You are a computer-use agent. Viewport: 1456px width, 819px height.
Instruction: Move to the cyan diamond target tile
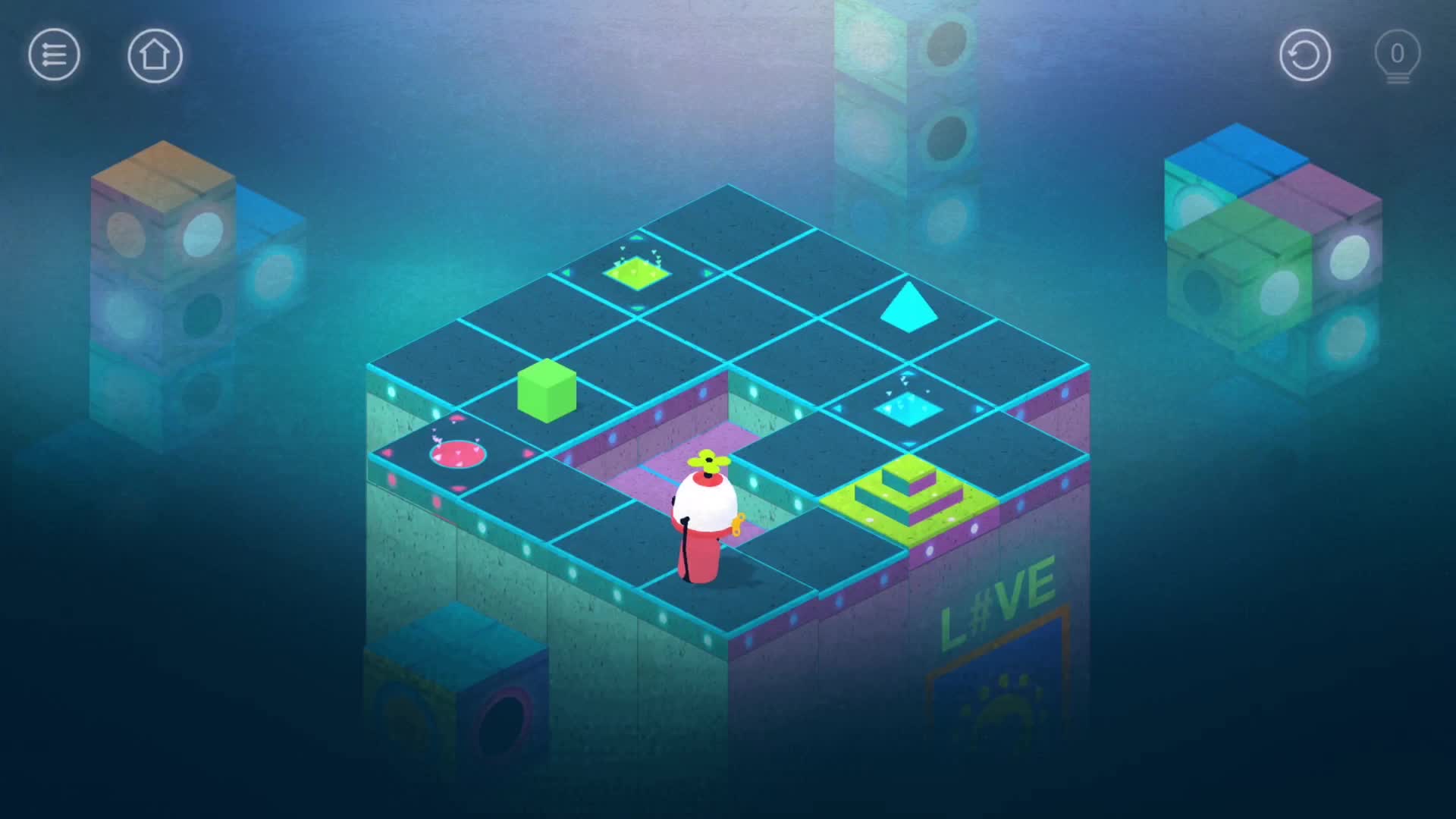coord(908,409)
